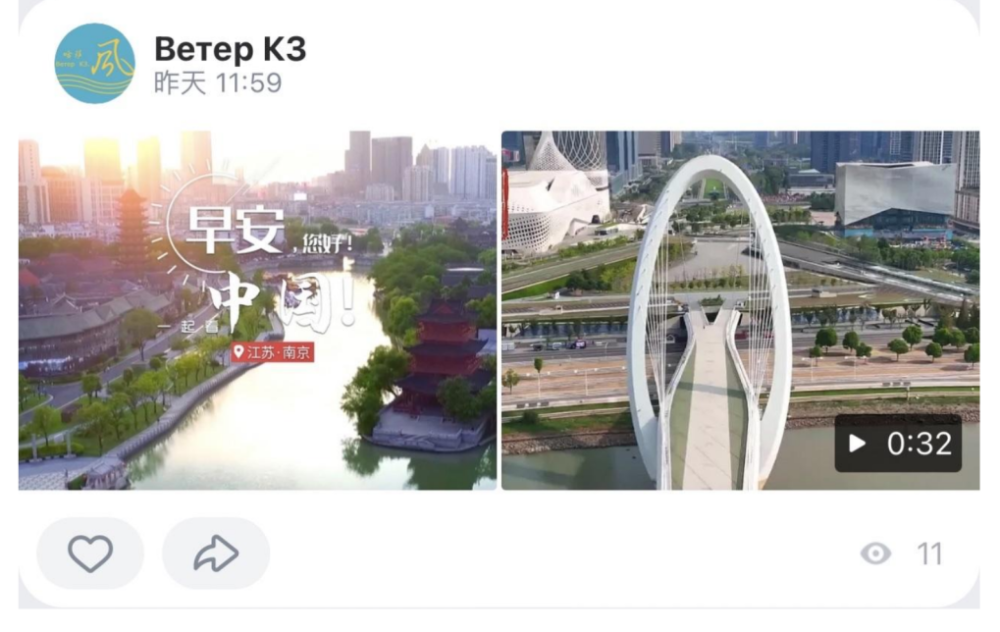
Task: Like the Ветер КЗ post
Action: [90, 553]
